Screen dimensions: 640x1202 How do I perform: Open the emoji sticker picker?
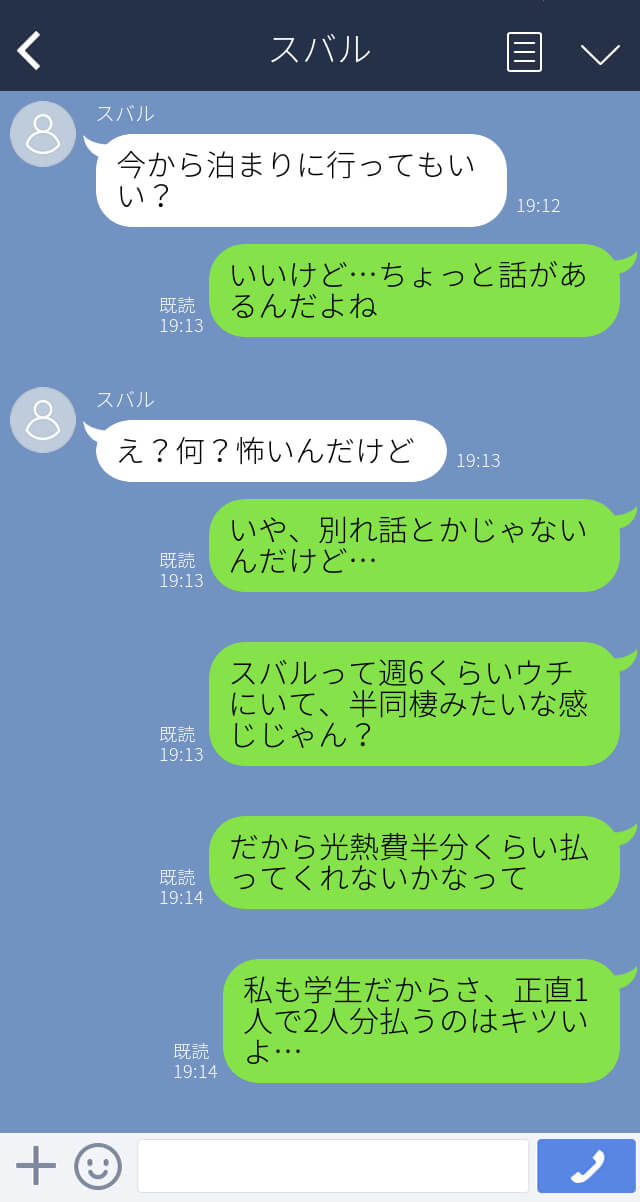(x=98, y=1166)
